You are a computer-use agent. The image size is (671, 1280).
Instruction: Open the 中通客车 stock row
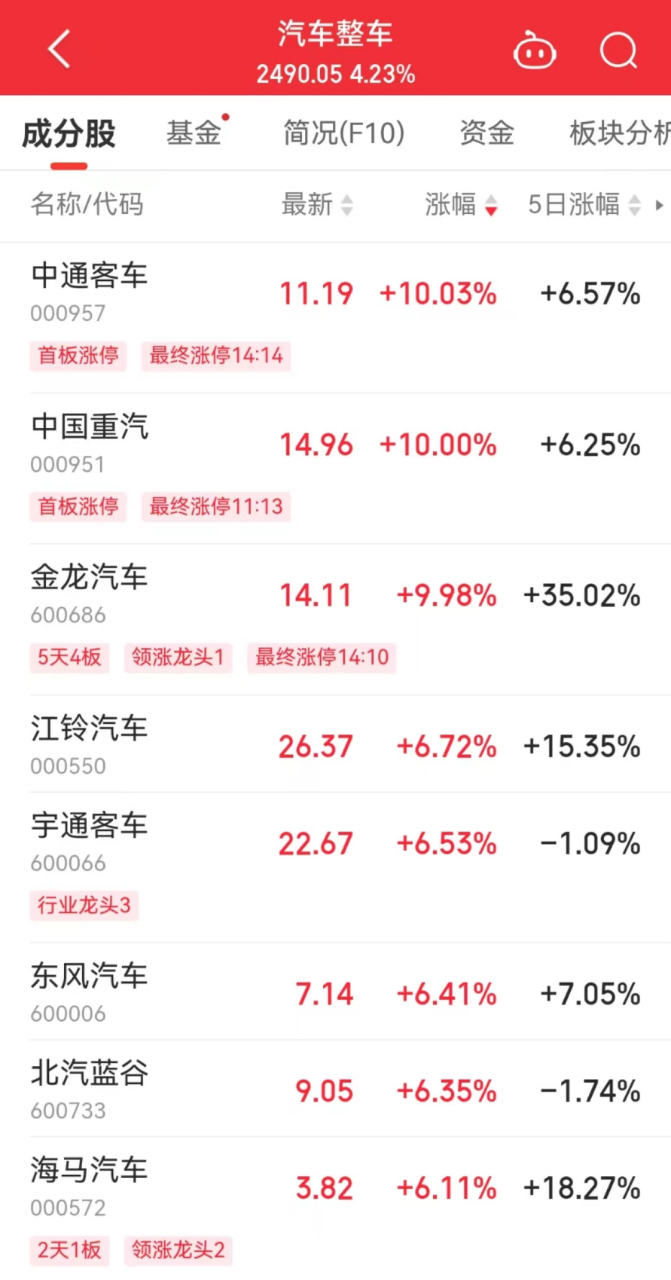click(89, 275)
